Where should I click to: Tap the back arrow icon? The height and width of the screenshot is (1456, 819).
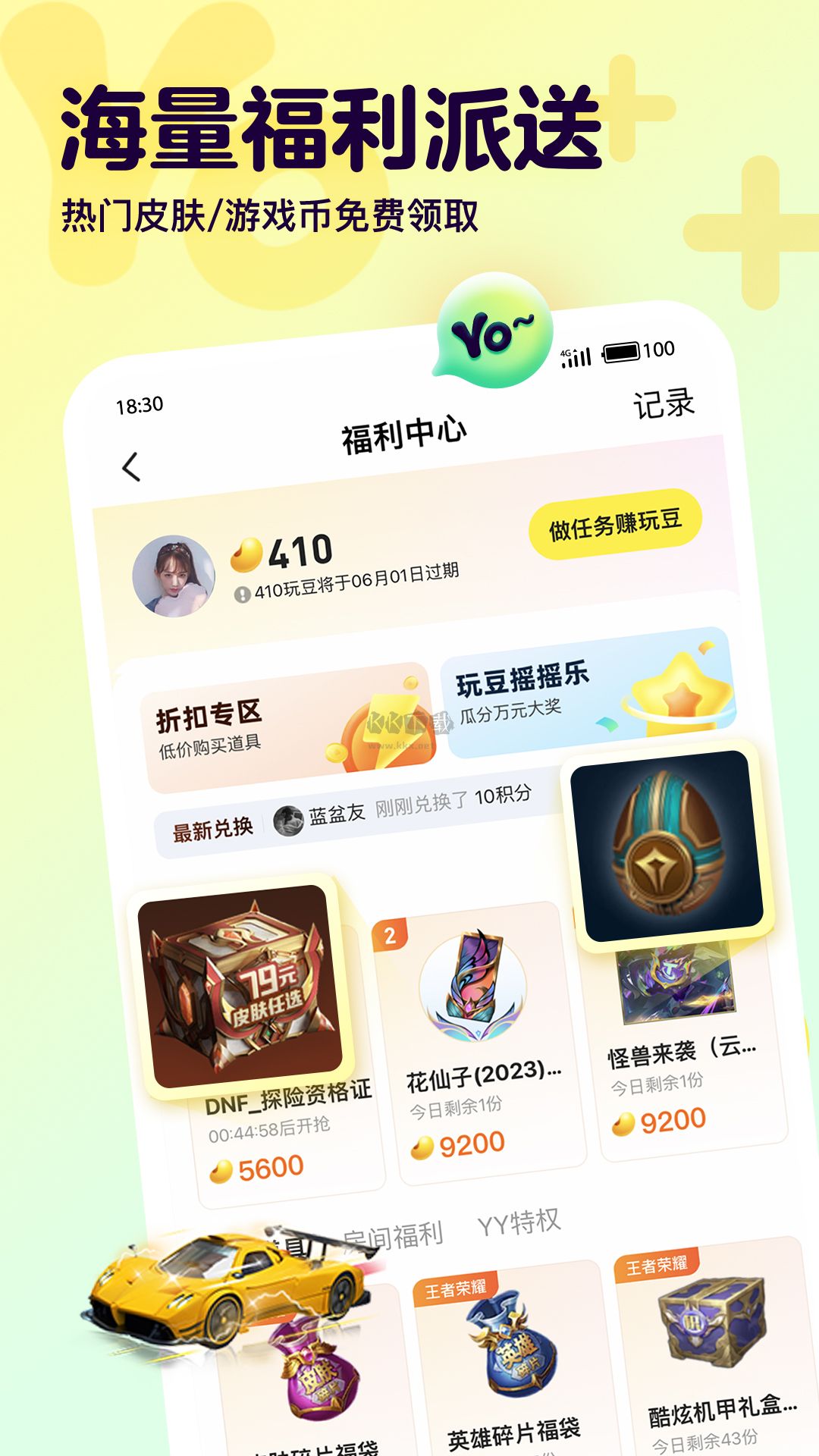[x=130, y=466]
